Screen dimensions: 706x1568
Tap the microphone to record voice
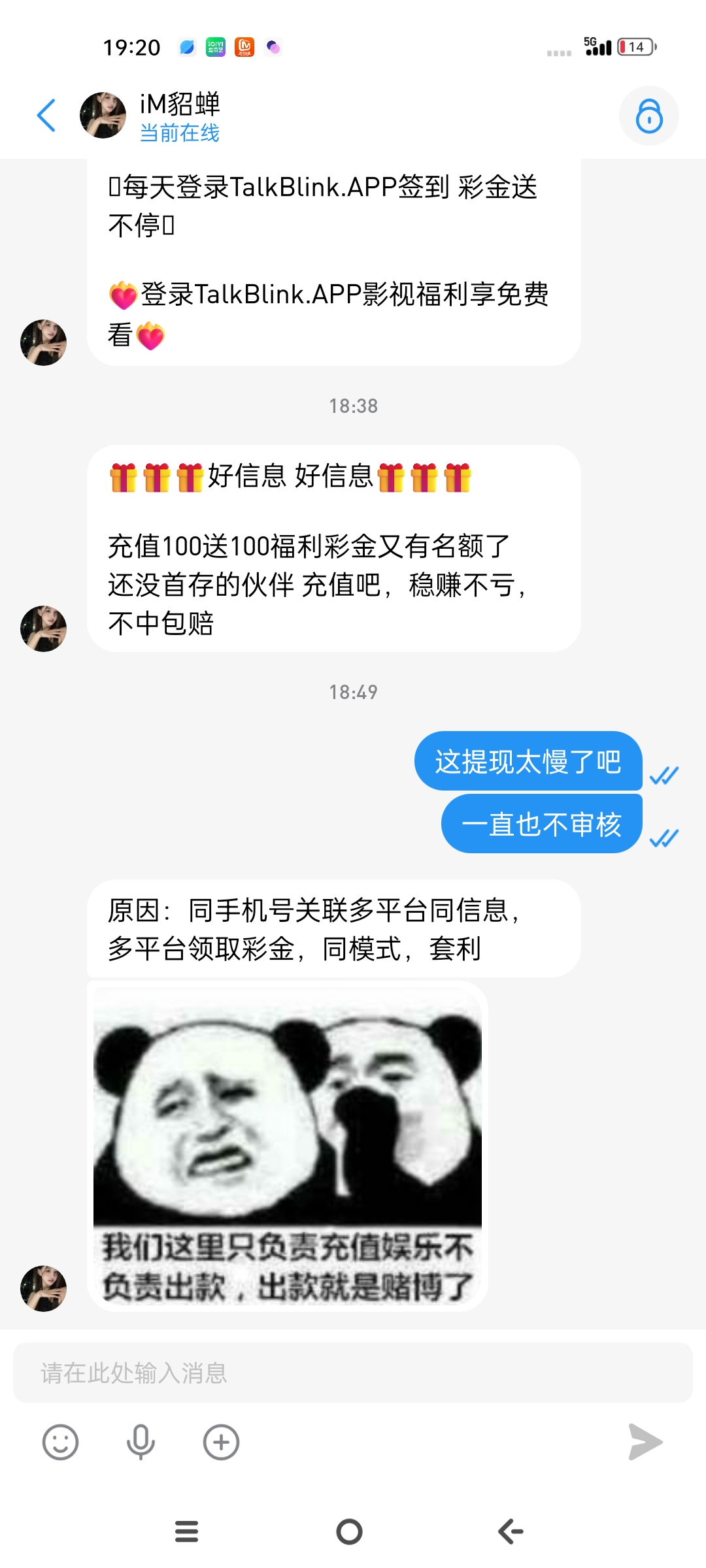point(141,1442)
